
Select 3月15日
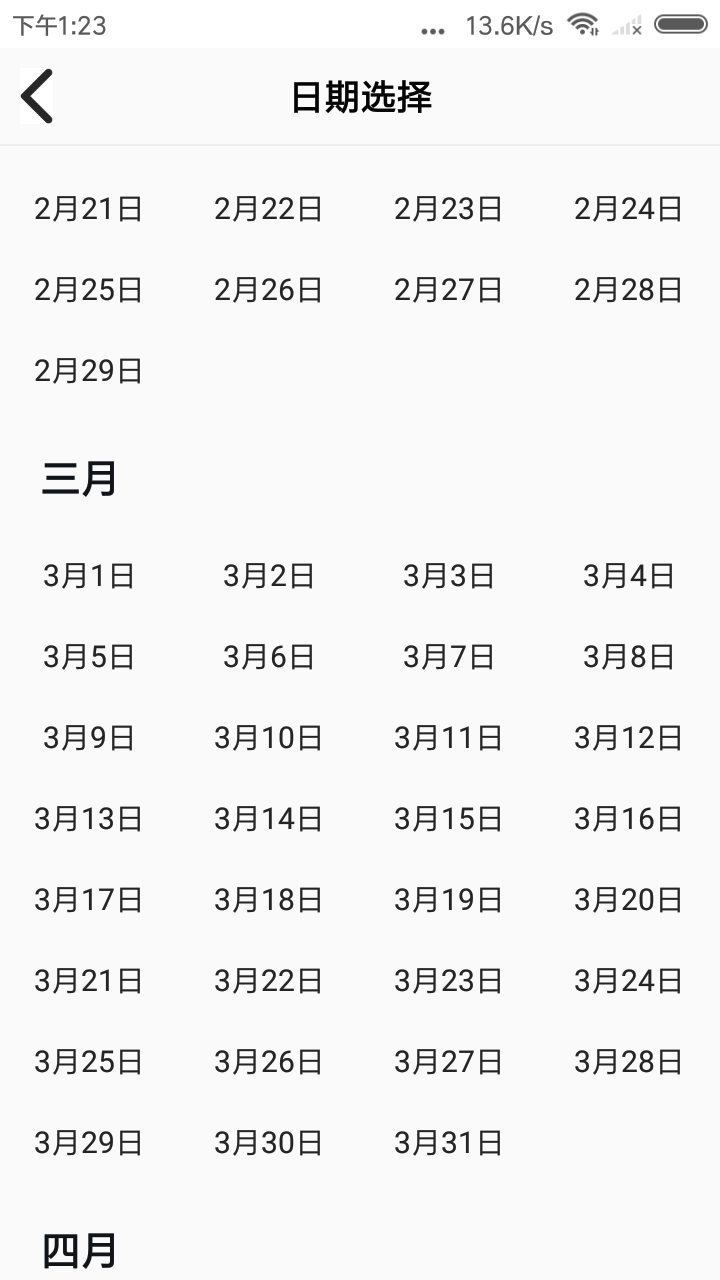coord(448,818)
